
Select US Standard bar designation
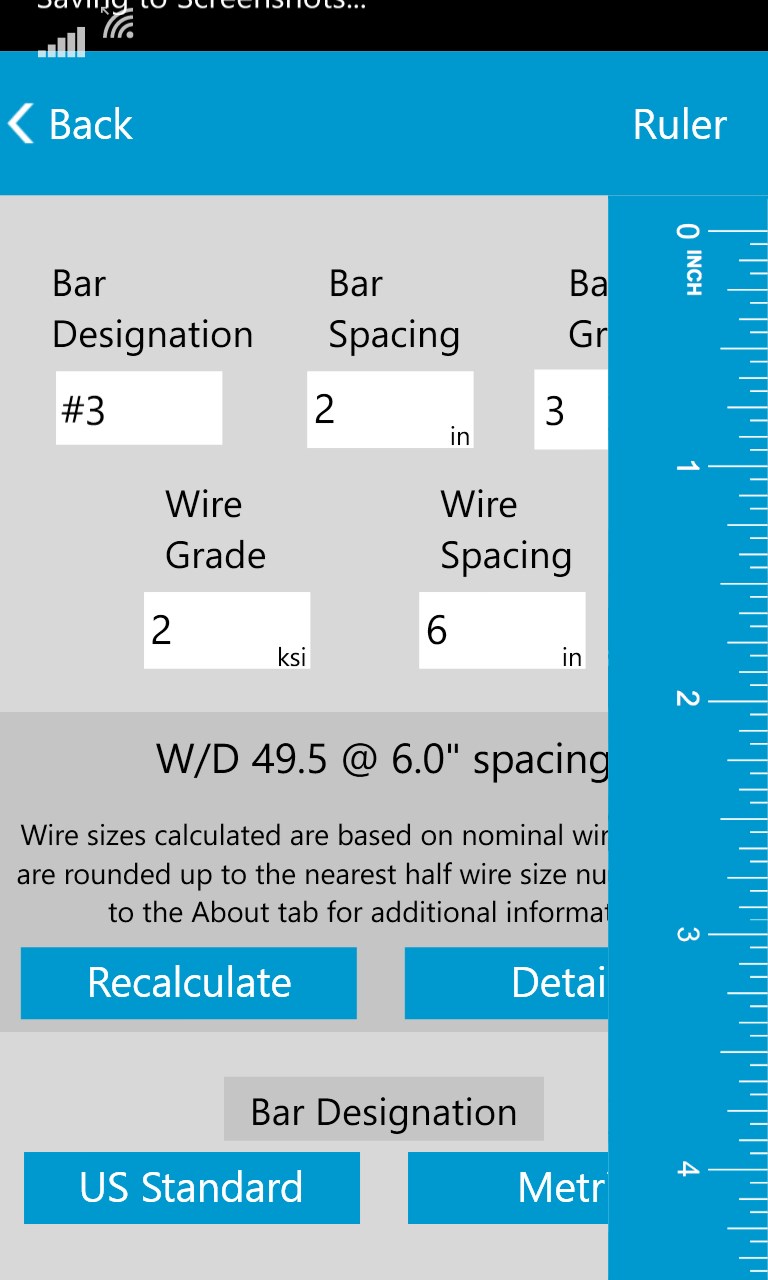pos(191,1188)
